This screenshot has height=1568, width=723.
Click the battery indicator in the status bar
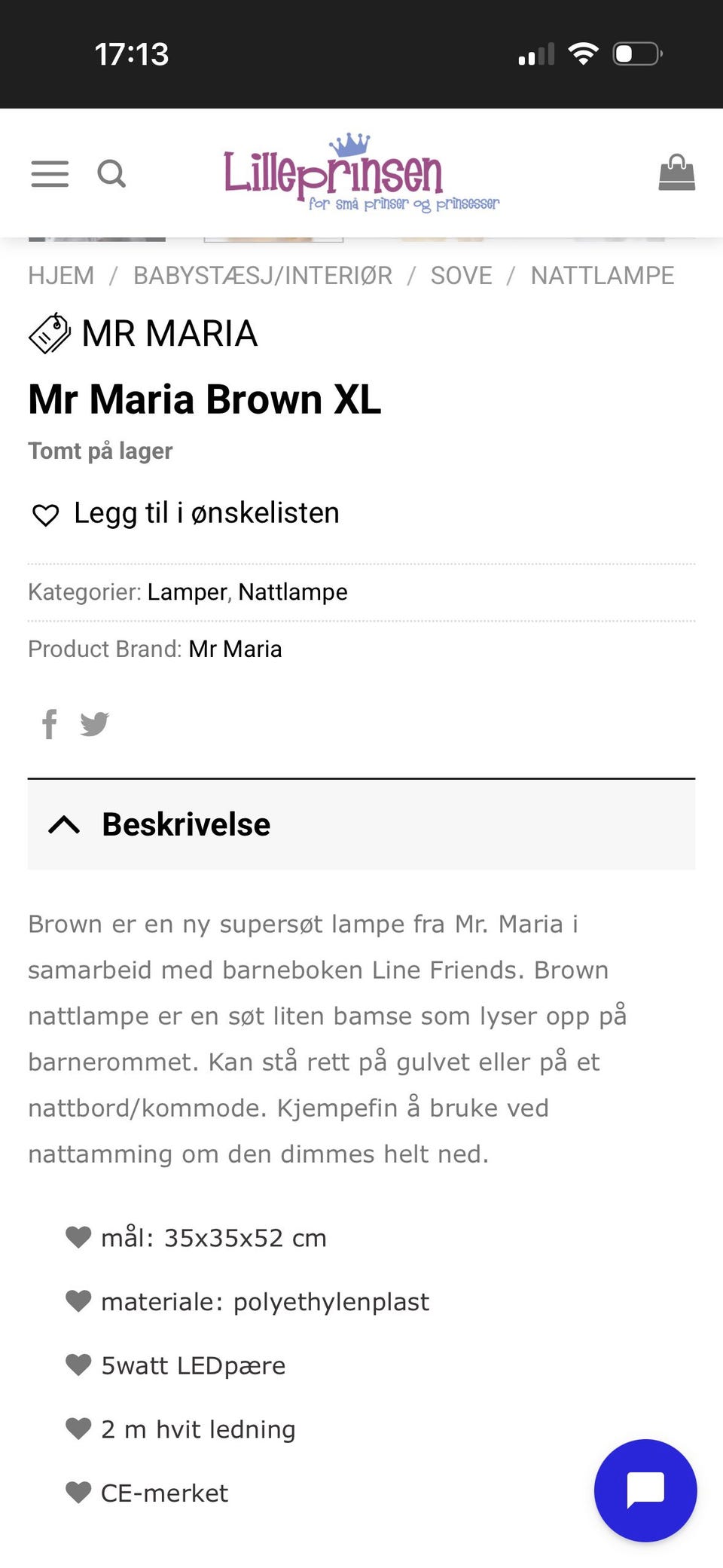(635, 53)
